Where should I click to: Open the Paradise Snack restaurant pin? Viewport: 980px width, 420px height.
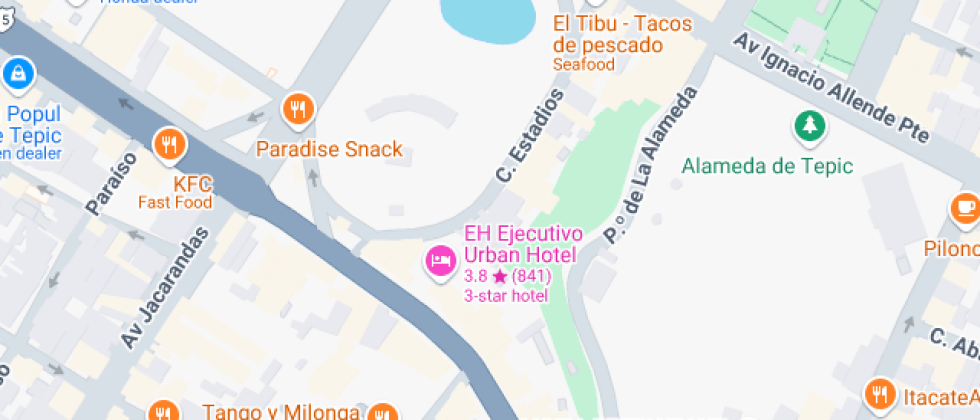coord(296,109)
